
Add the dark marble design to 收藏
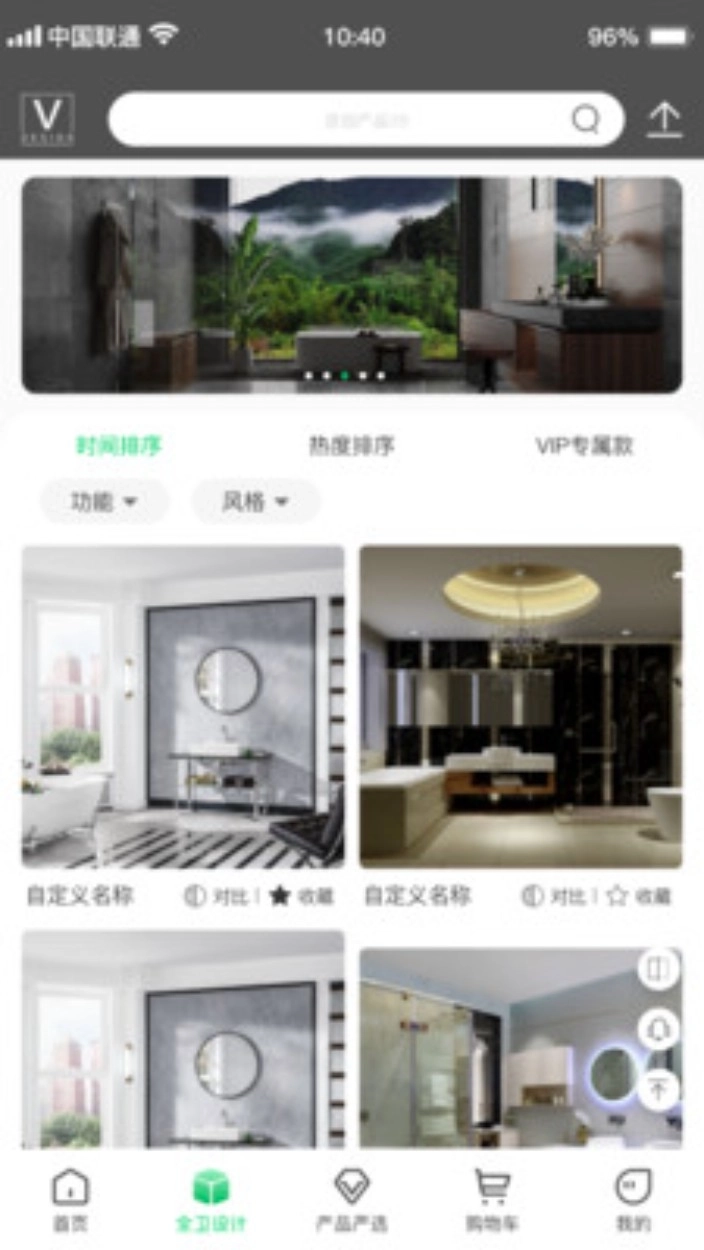pyautogui.click(x=638, y=897)
